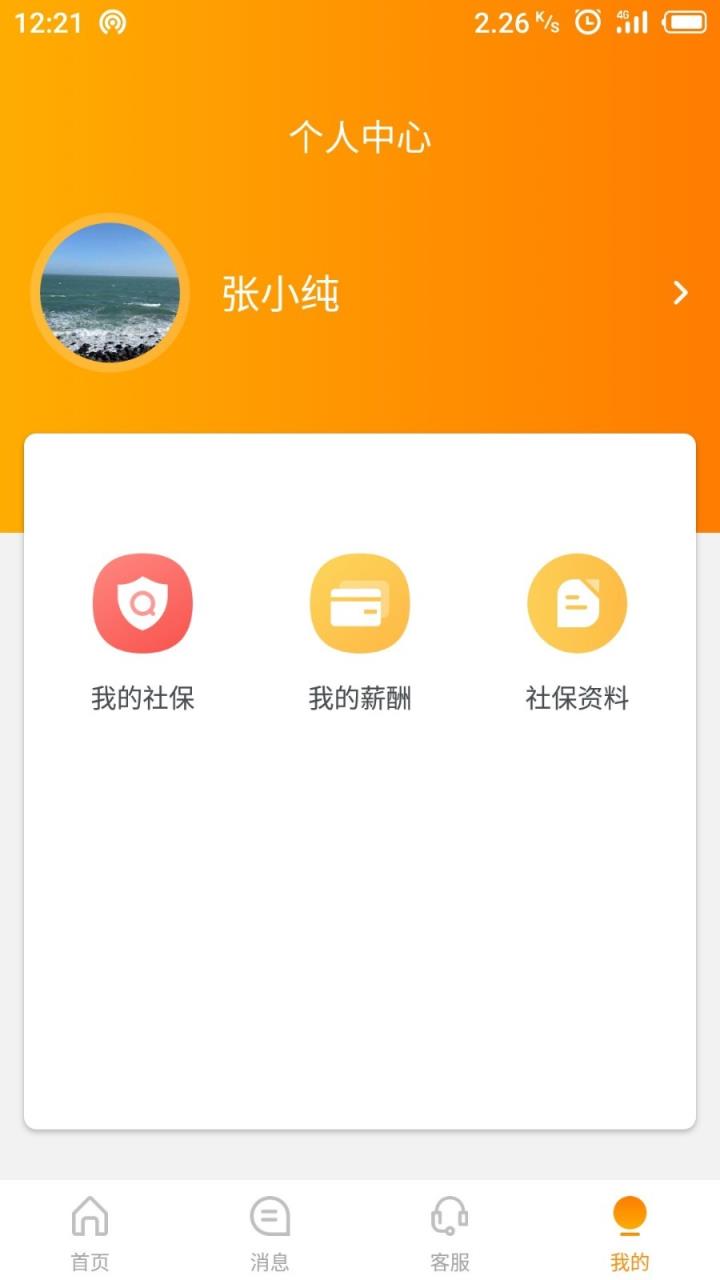The image size is (720, 1280).
Task: Open profile details via the chevron arrow
Action: [681, 293]
